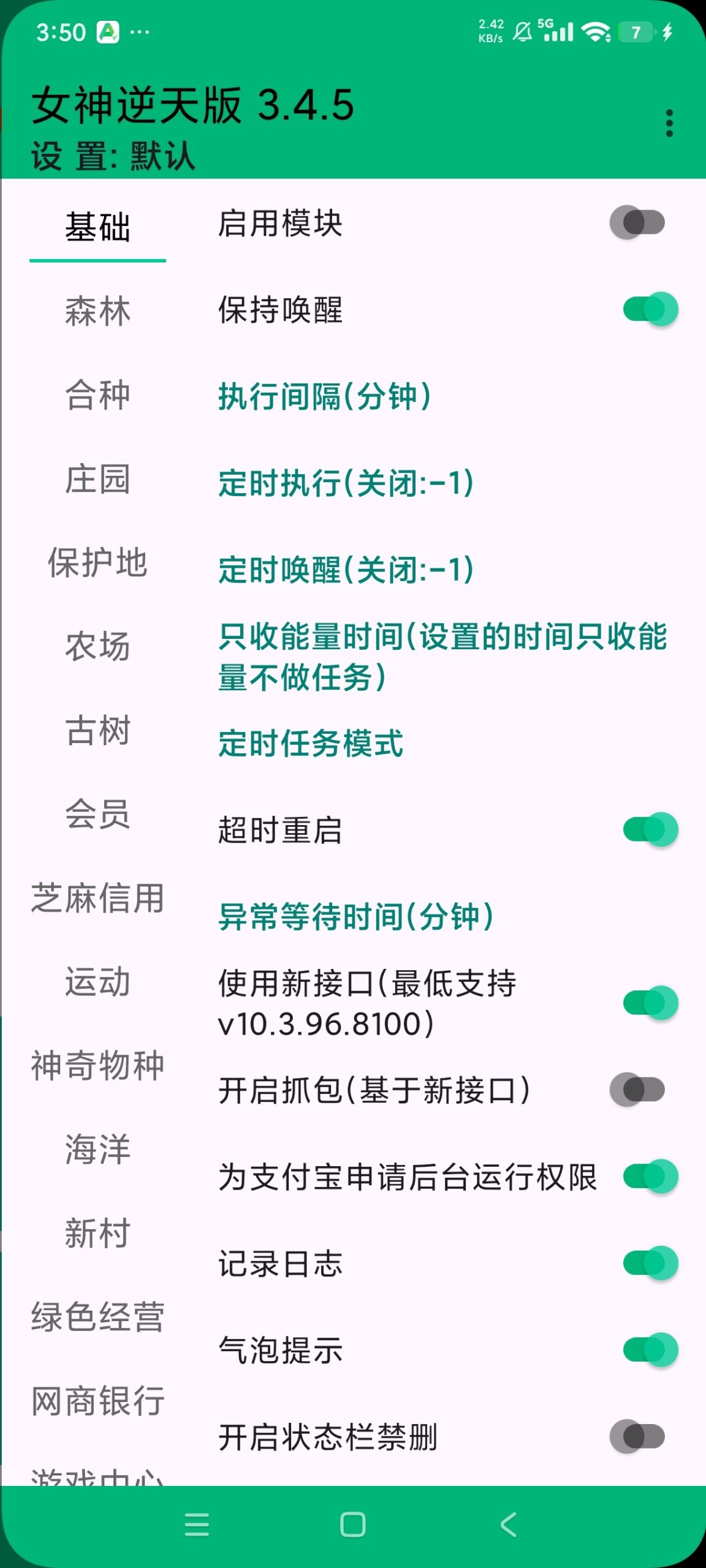Switch to the 森林 tab
The height and width of the screenshot is (1568, 706).
[97, 311]
